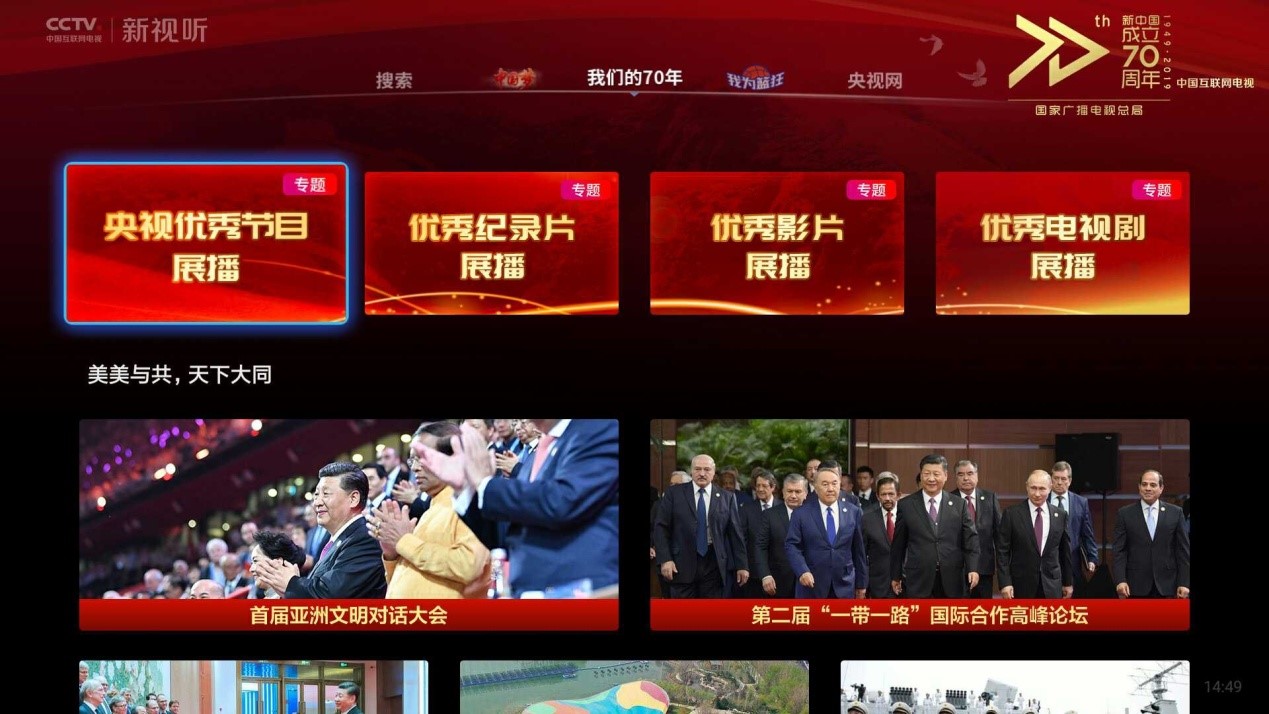Switch to the 中国梦 tab
The height and width of the screenshot is (714, 1269).
(x=513, y=79)
